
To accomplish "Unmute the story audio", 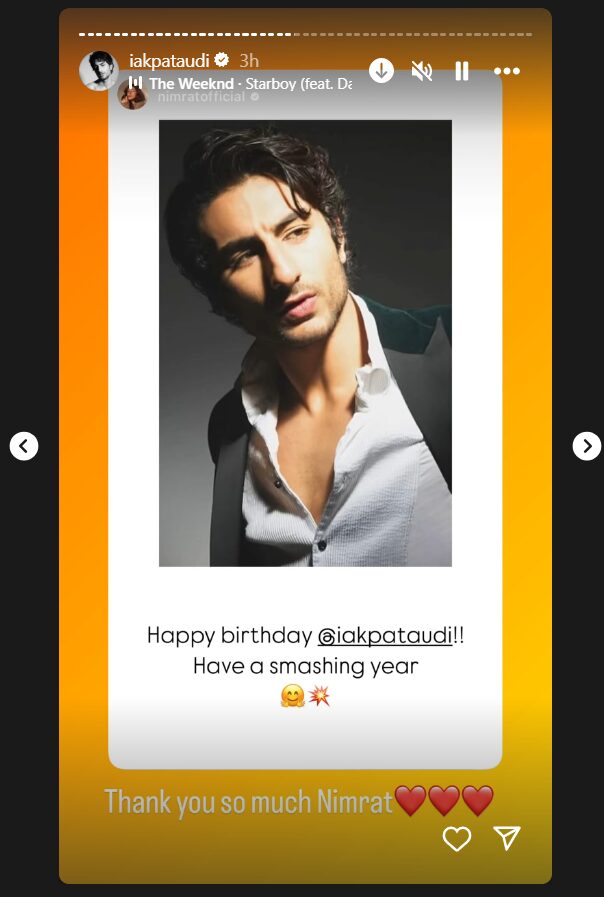I will click(x=422, y=71).
